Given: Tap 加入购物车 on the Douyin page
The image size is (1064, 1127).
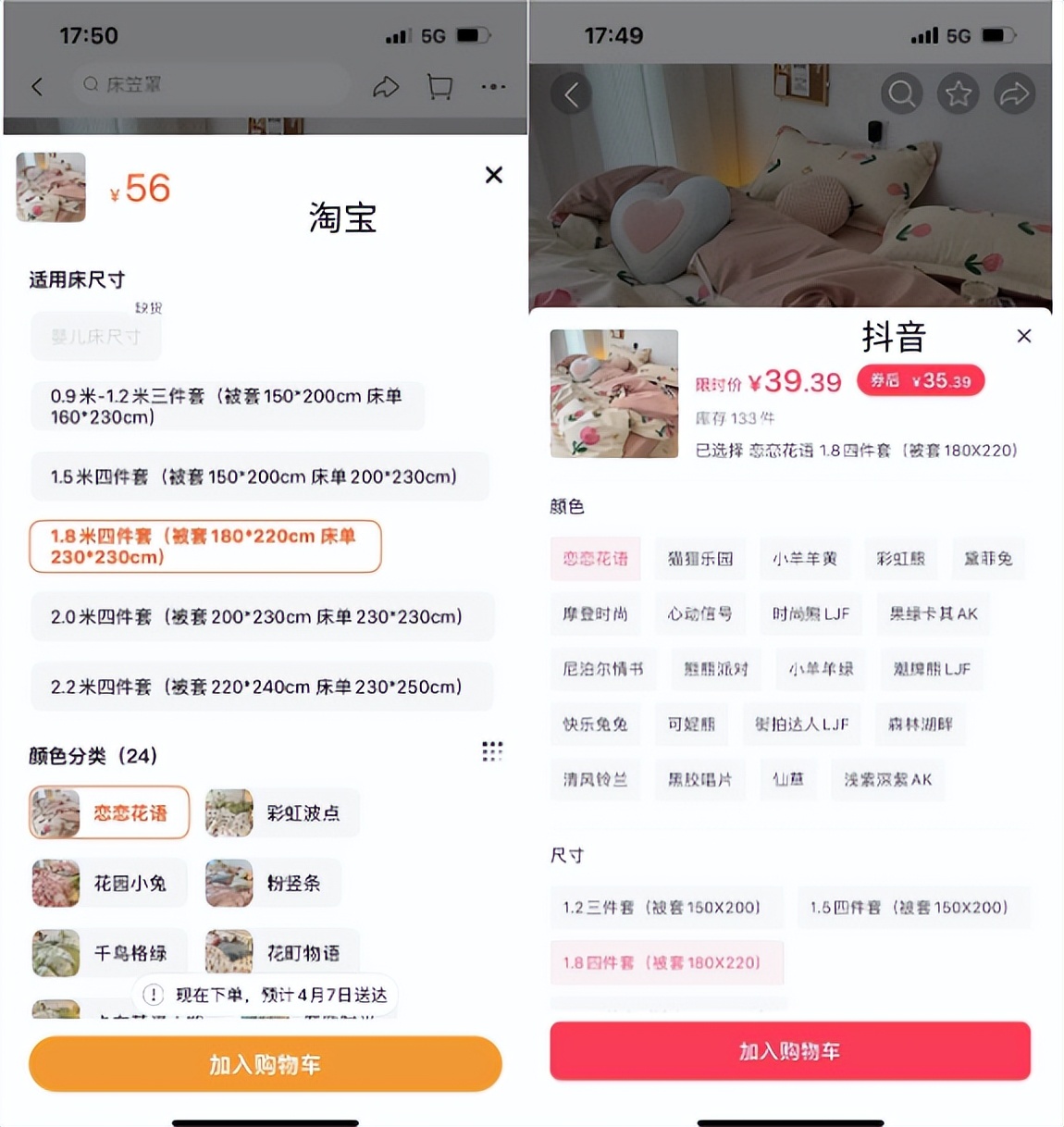Looking at the screenshot, I should (789, 1051).
